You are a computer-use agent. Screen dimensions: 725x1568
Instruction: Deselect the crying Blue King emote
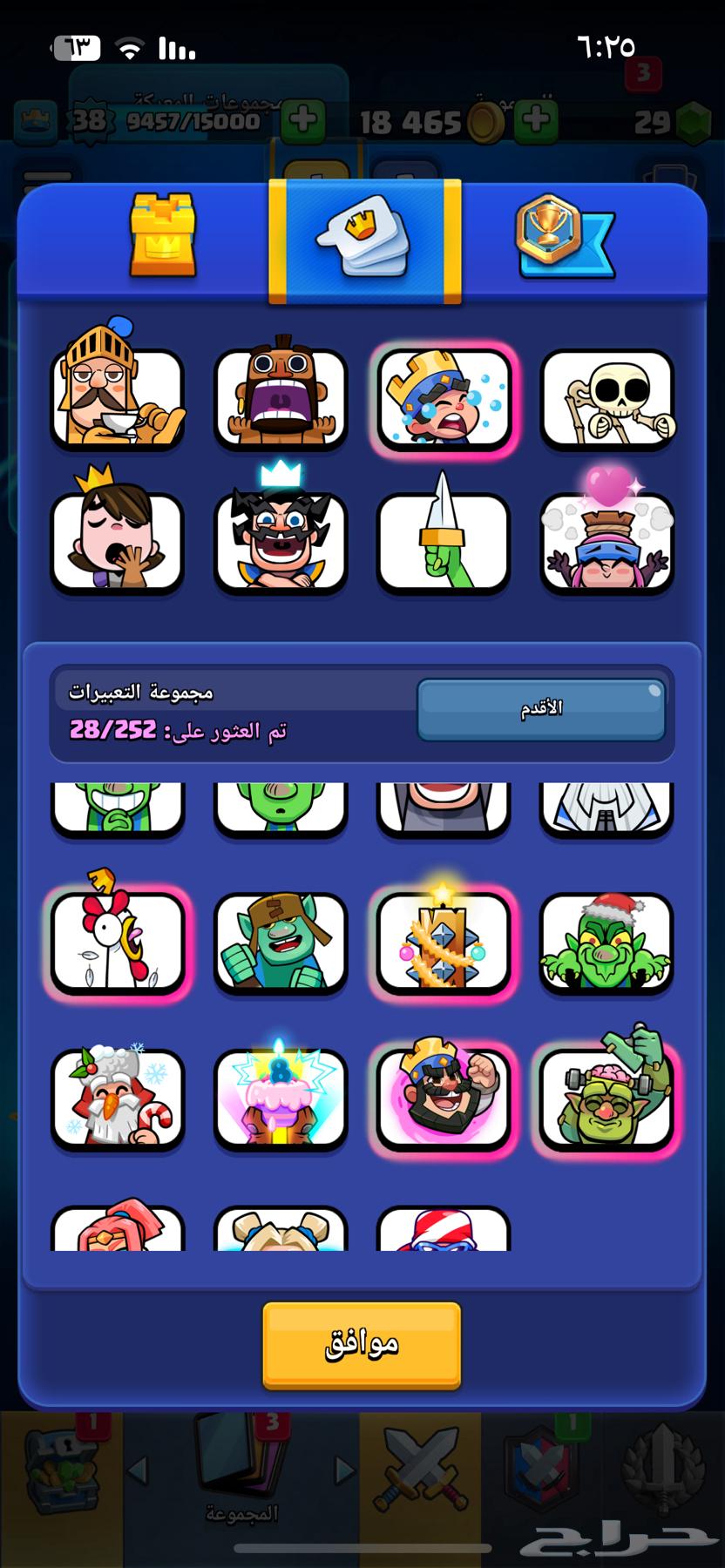pos(444,399)
